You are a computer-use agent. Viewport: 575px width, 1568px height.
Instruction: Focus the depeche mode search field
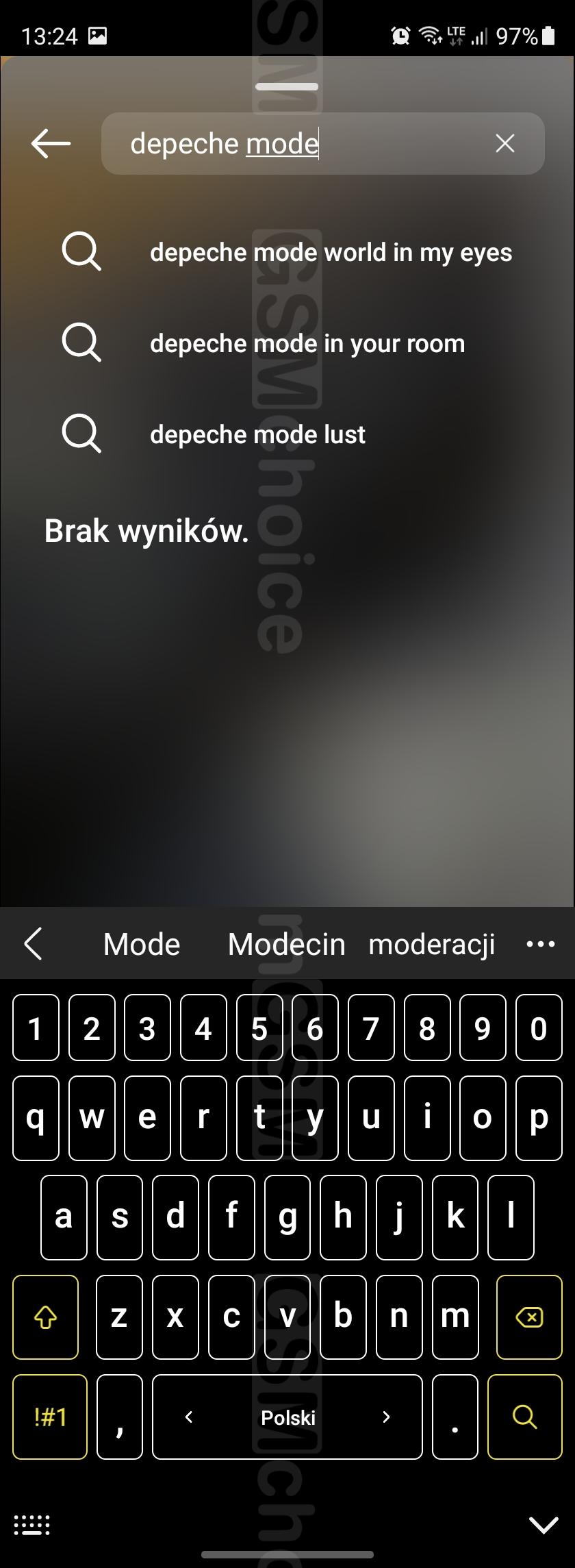[301, 144]
